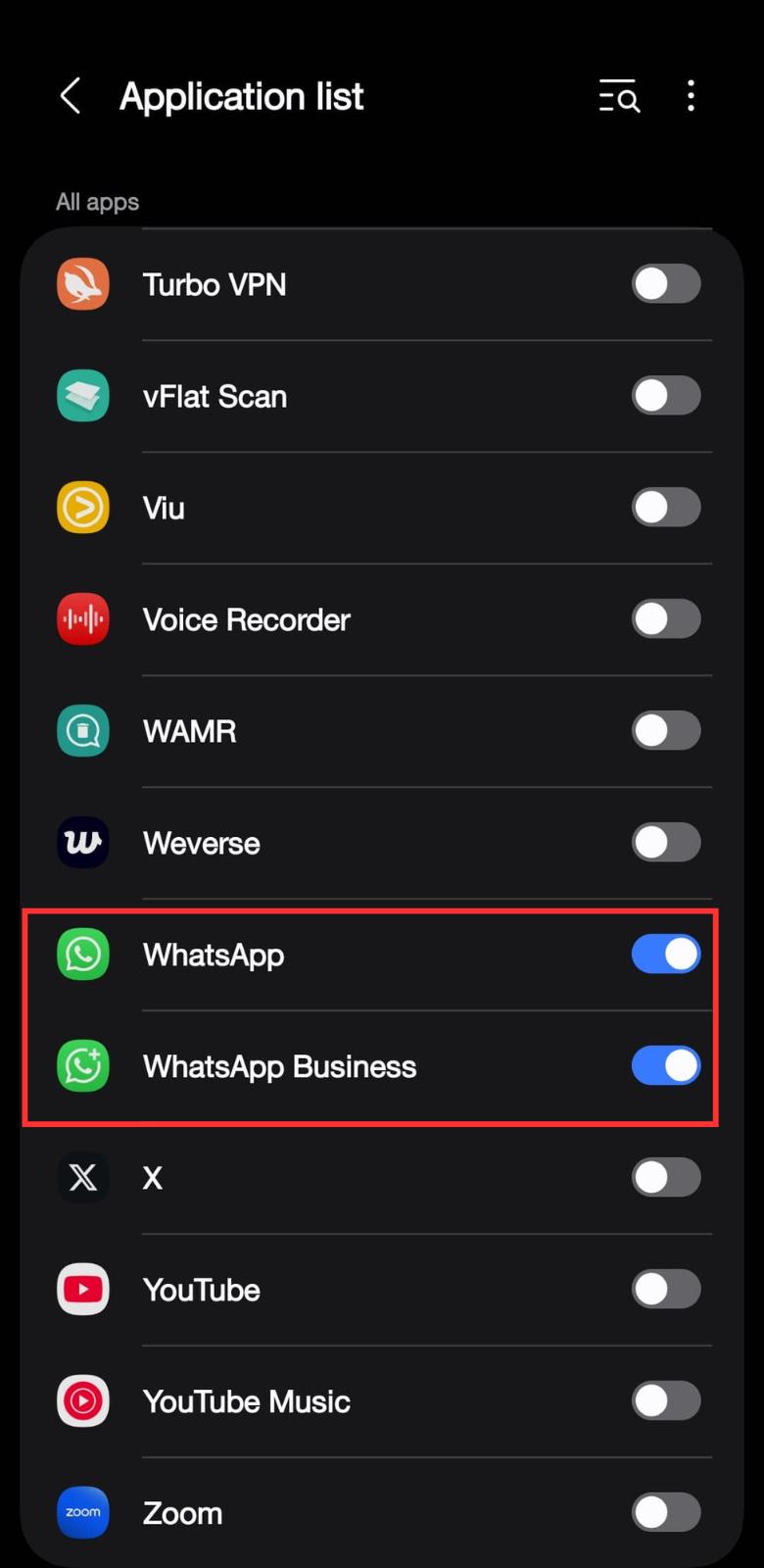Turn off the WhatsApp Business switch

(666, 1066)
